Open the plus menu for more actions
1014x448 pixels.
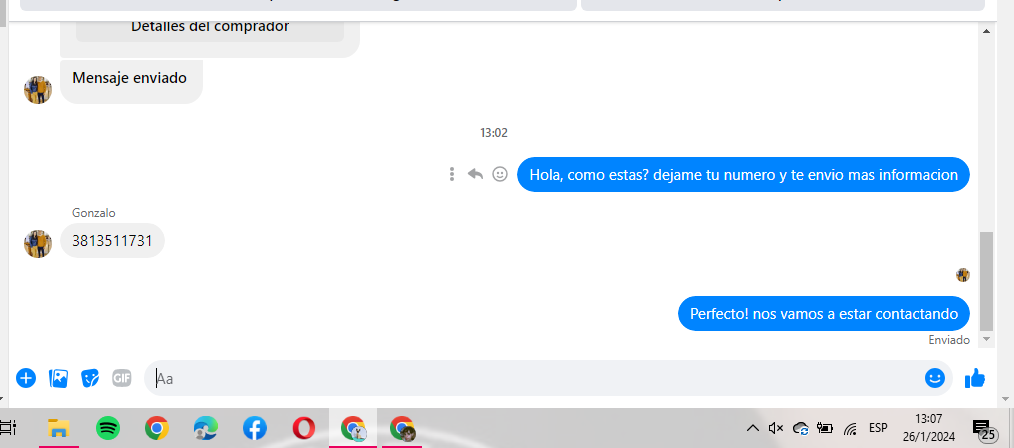(x=26, y=378)
